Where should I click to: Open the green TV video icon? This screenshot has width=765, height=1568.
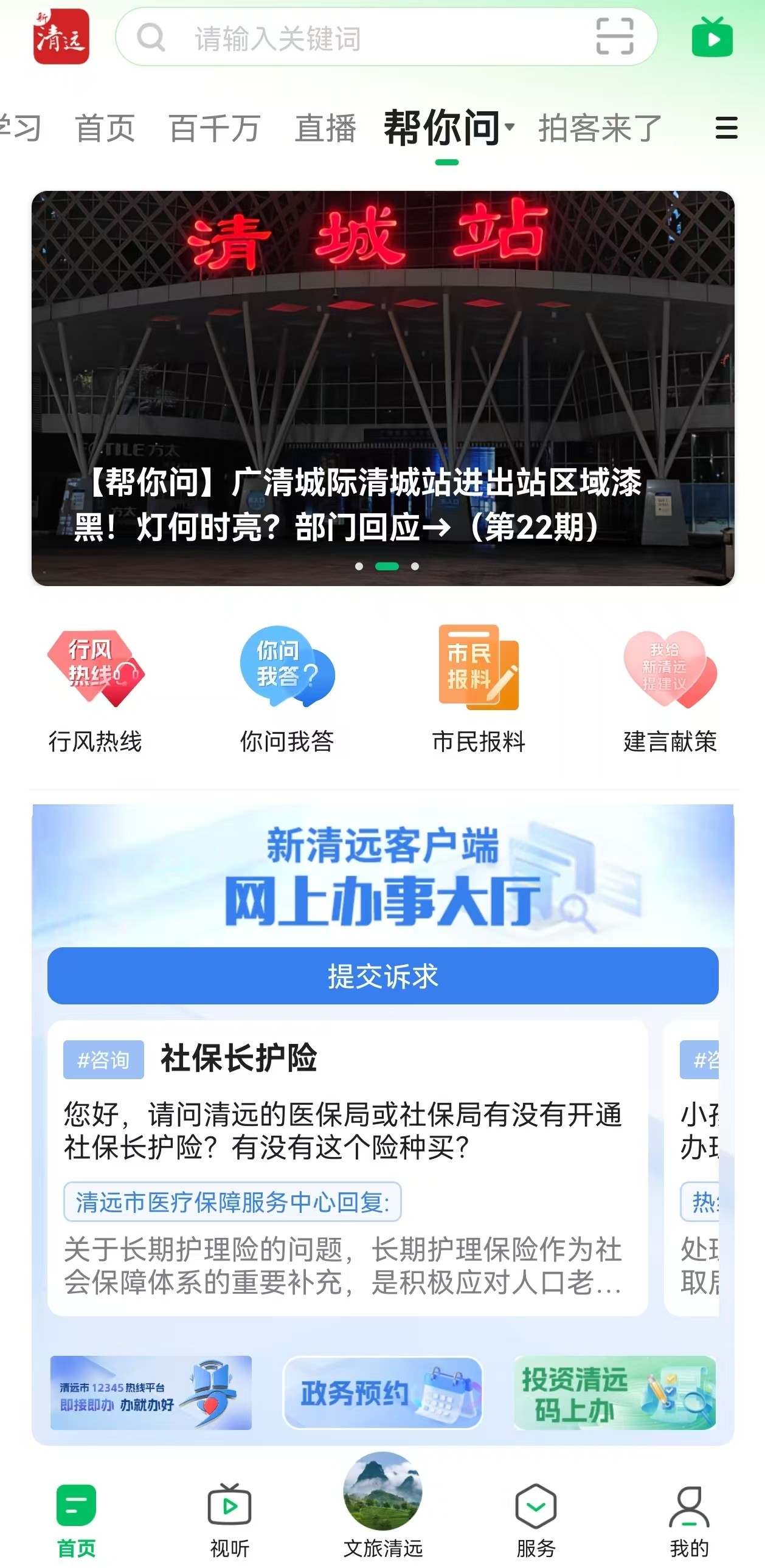pos(712,37)
